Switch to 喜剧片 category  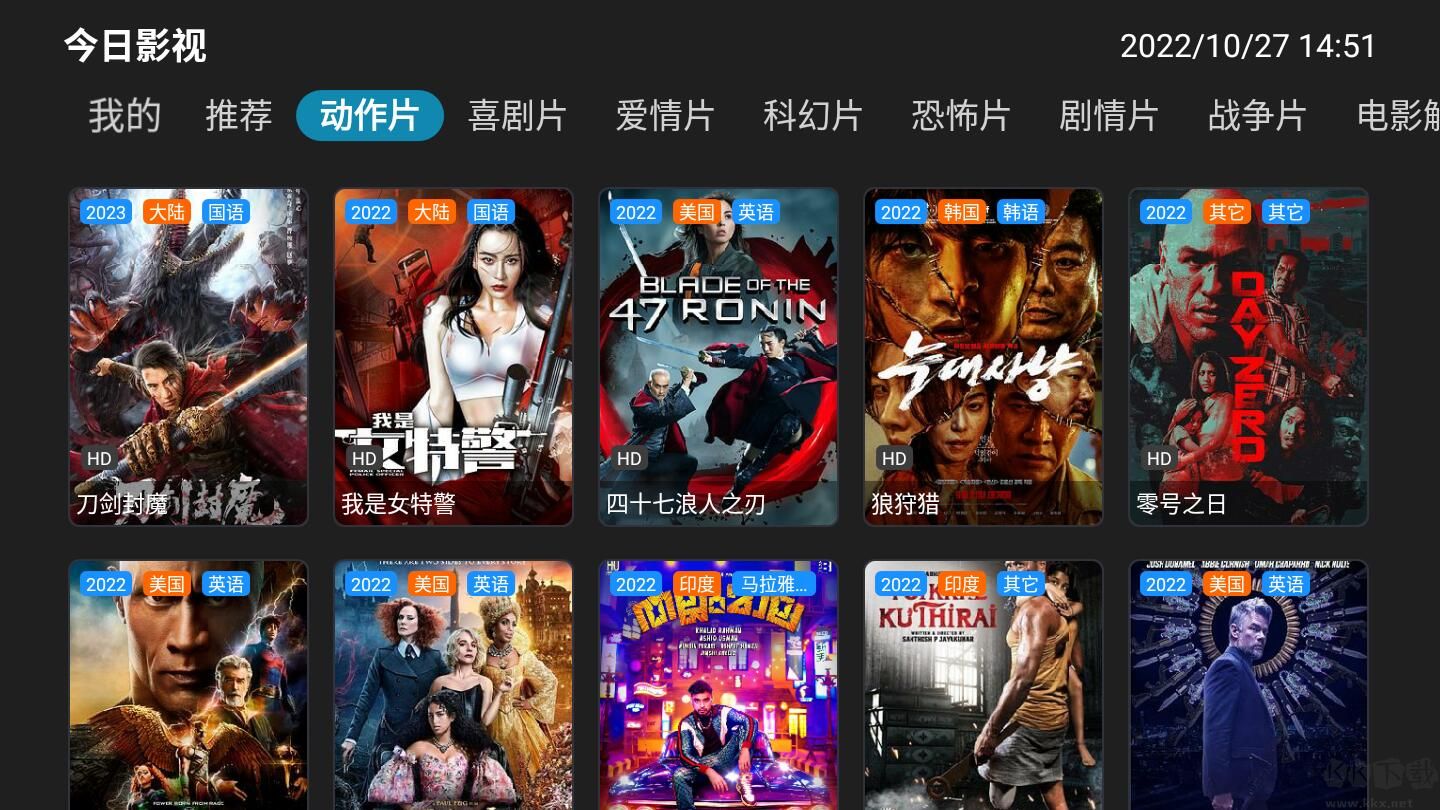coord(517,116)
